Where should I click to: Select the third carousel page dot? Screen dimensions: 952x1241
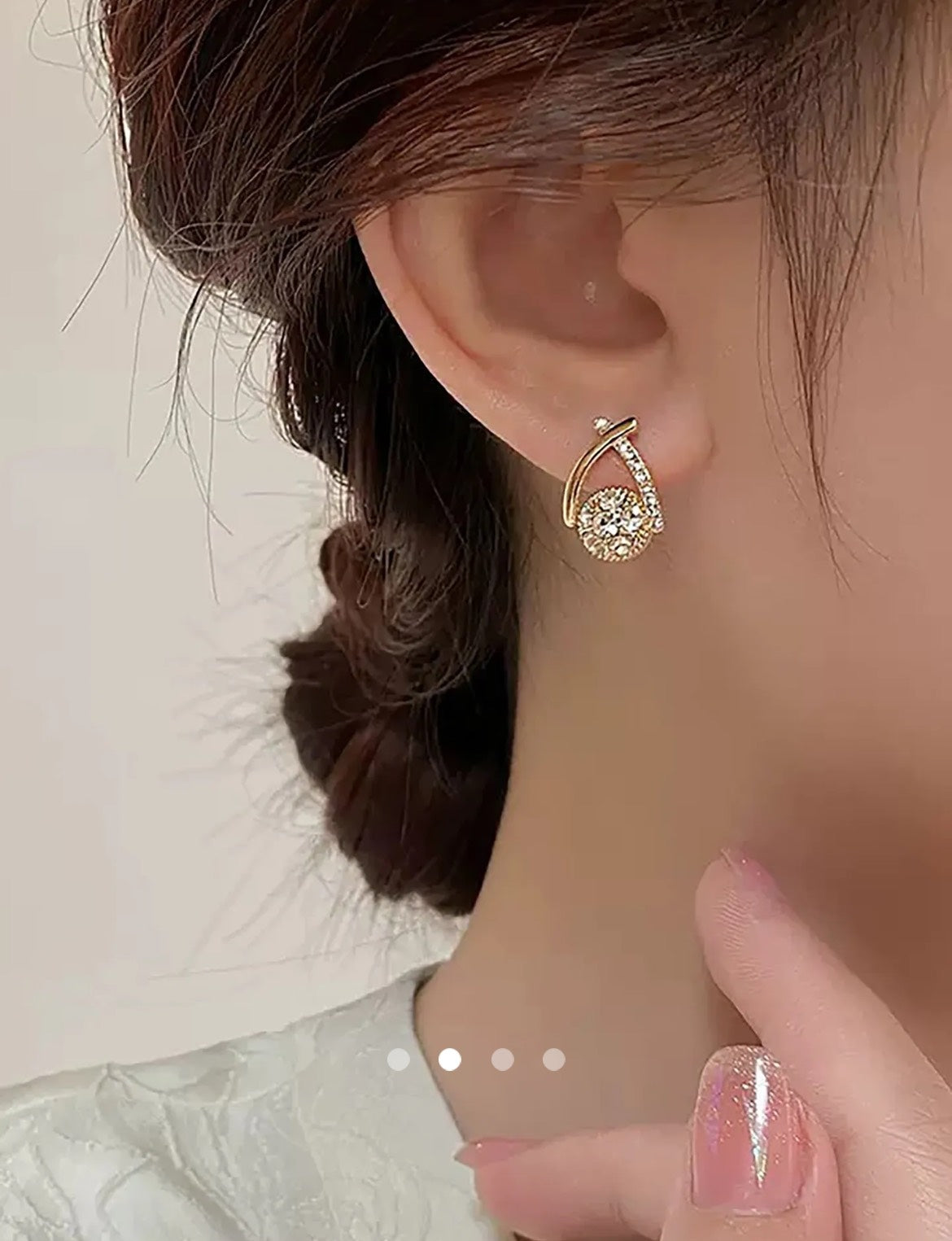tap(502, 1059)
